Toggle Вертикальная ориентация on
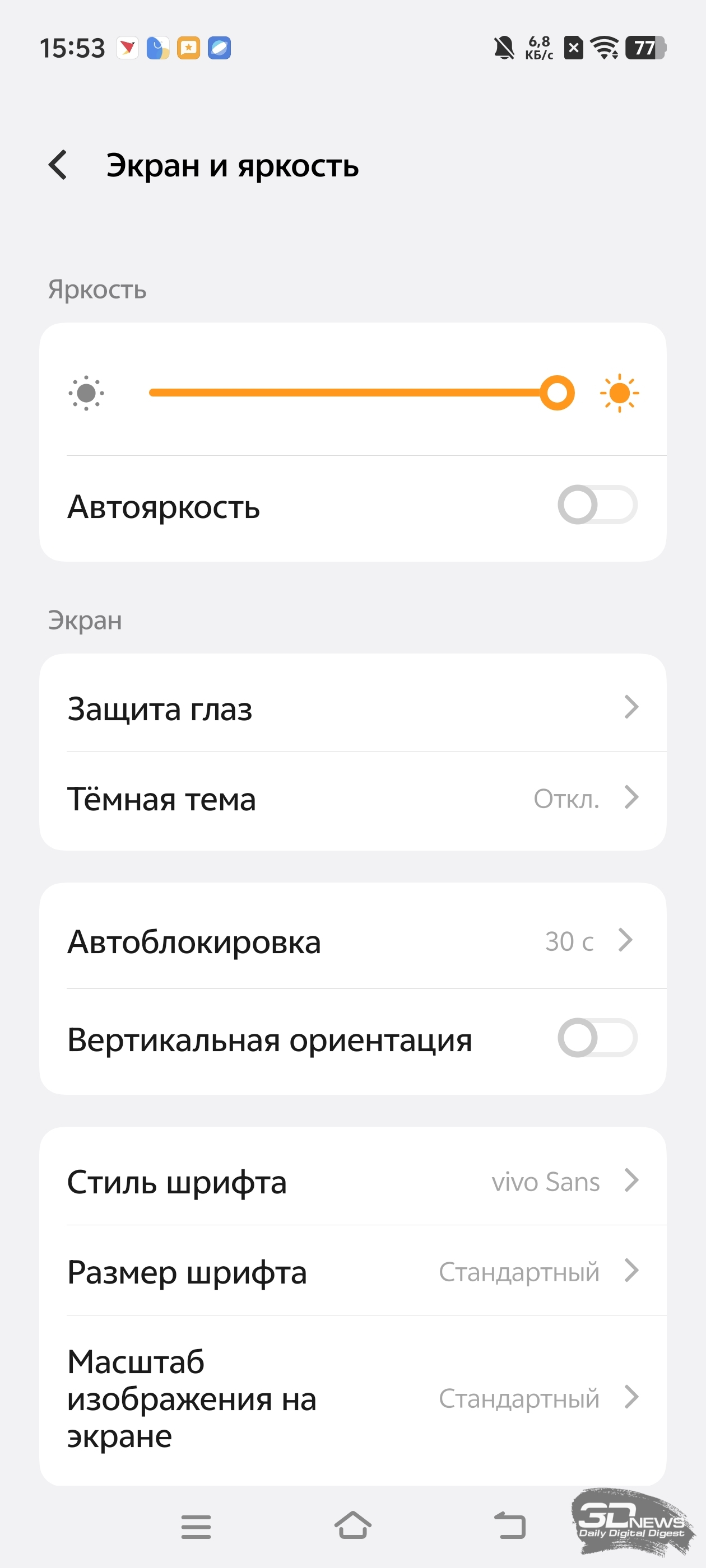The width and height of the screenshot is (706, 1568). (x=597, y=1038)
